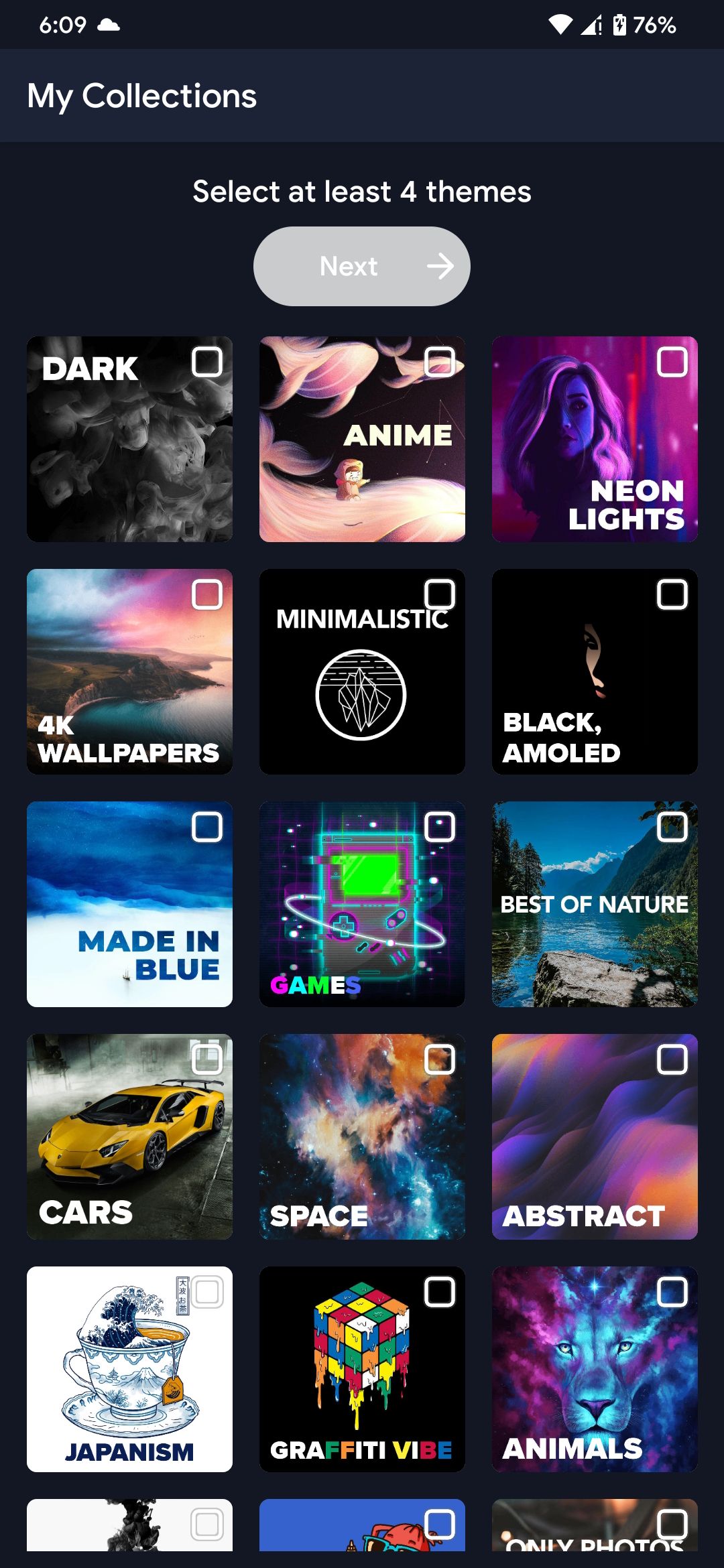
Task: Enable the ABSTRACT collection checkbox
Action: tap(672, 1060)
